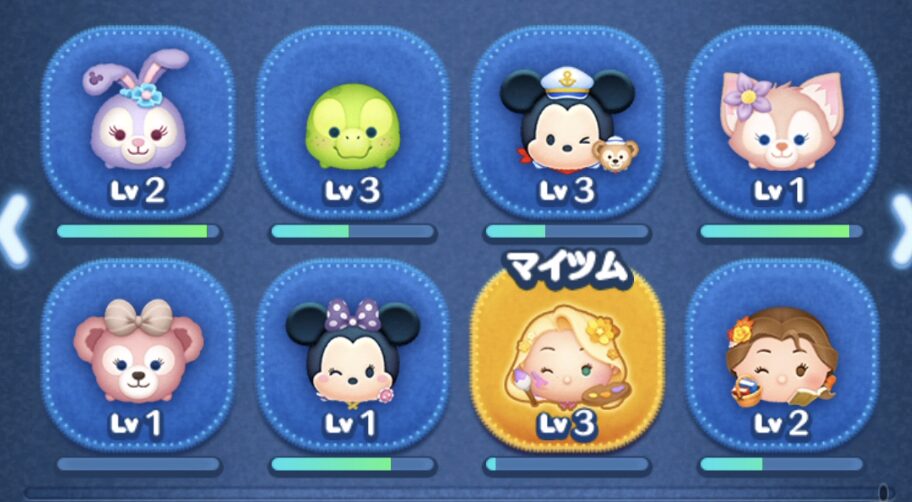
Task: Select the pink bear ShellieMay Tsum
Action: point(138,355)
